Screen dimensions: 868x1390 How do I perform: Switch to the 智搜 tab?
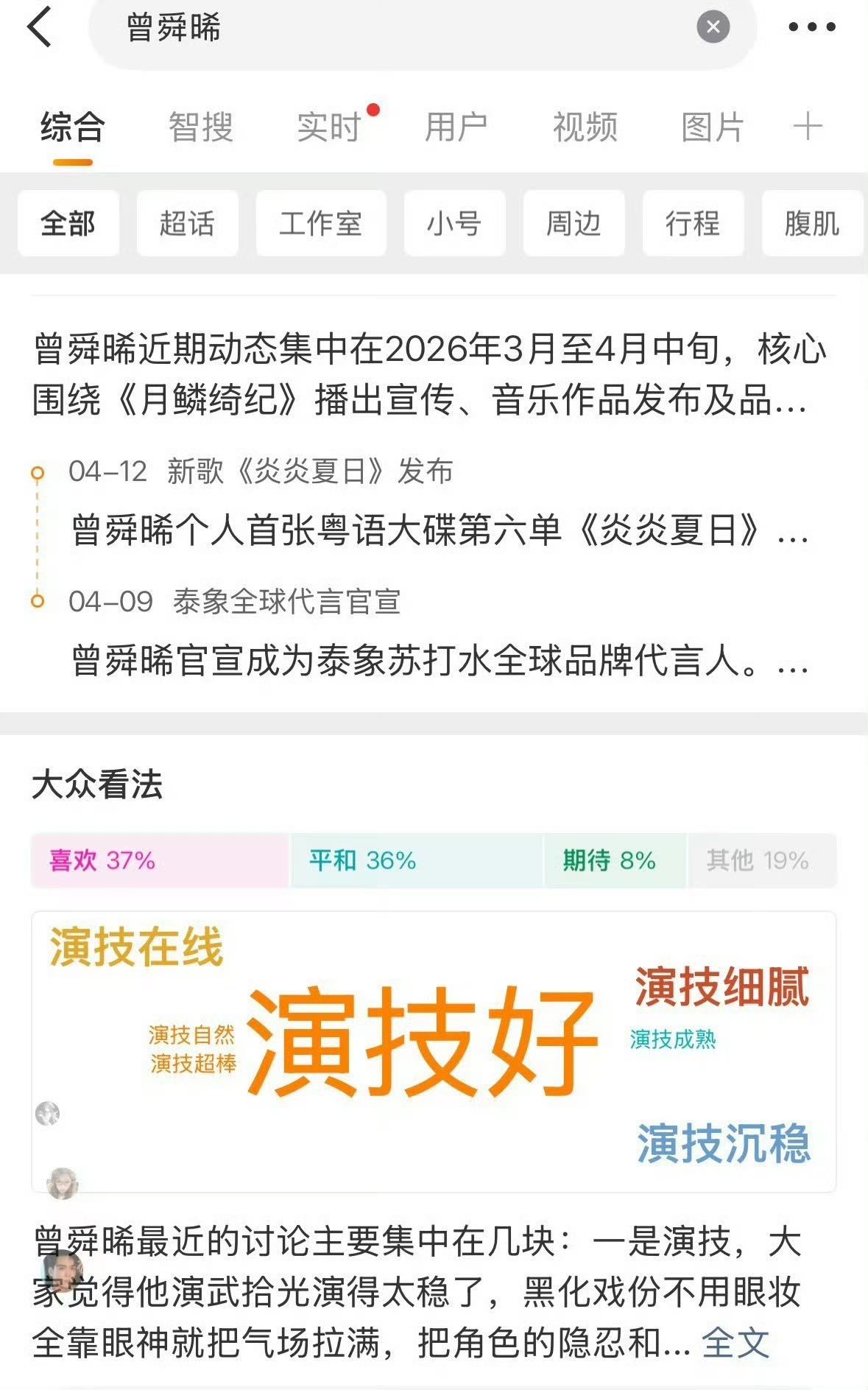(200, 127)
